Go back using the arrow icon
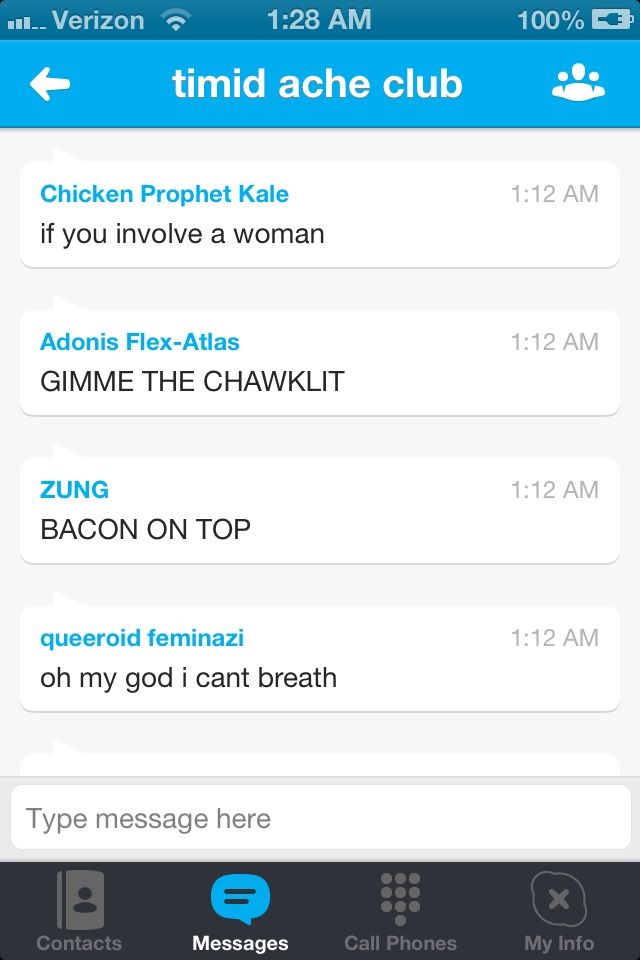This screenshot has height=960, width=640. click(50, 85)
